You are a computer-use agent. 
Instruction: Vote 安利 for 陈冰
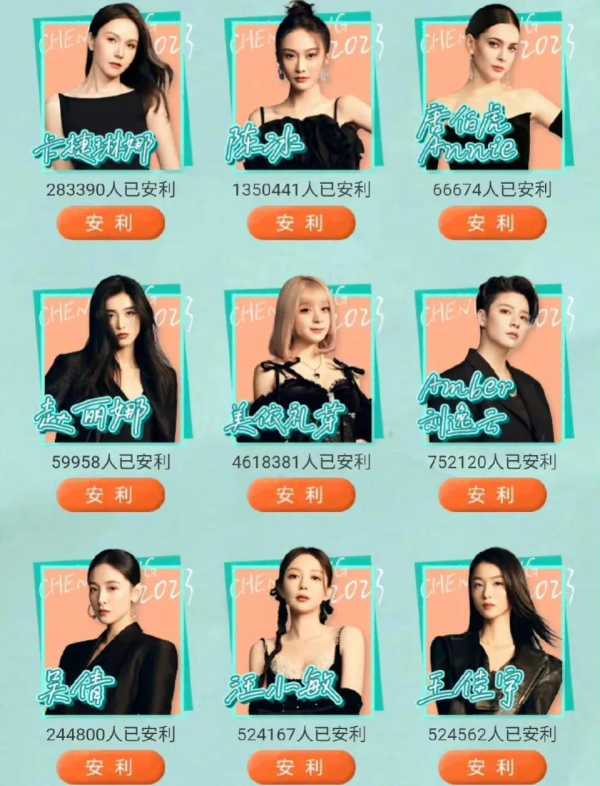tap(301, 223)
